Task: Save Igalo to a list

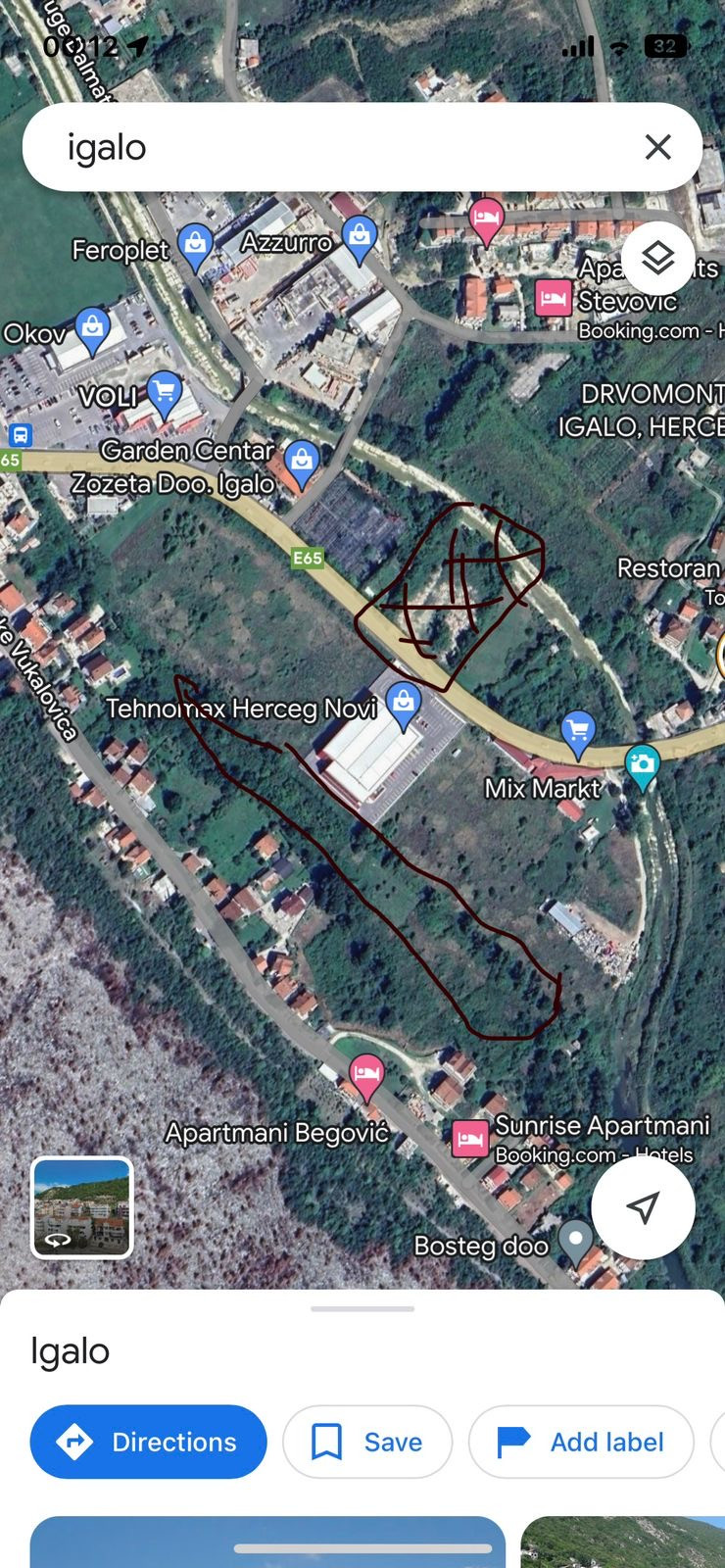Action: [367, 1442]
